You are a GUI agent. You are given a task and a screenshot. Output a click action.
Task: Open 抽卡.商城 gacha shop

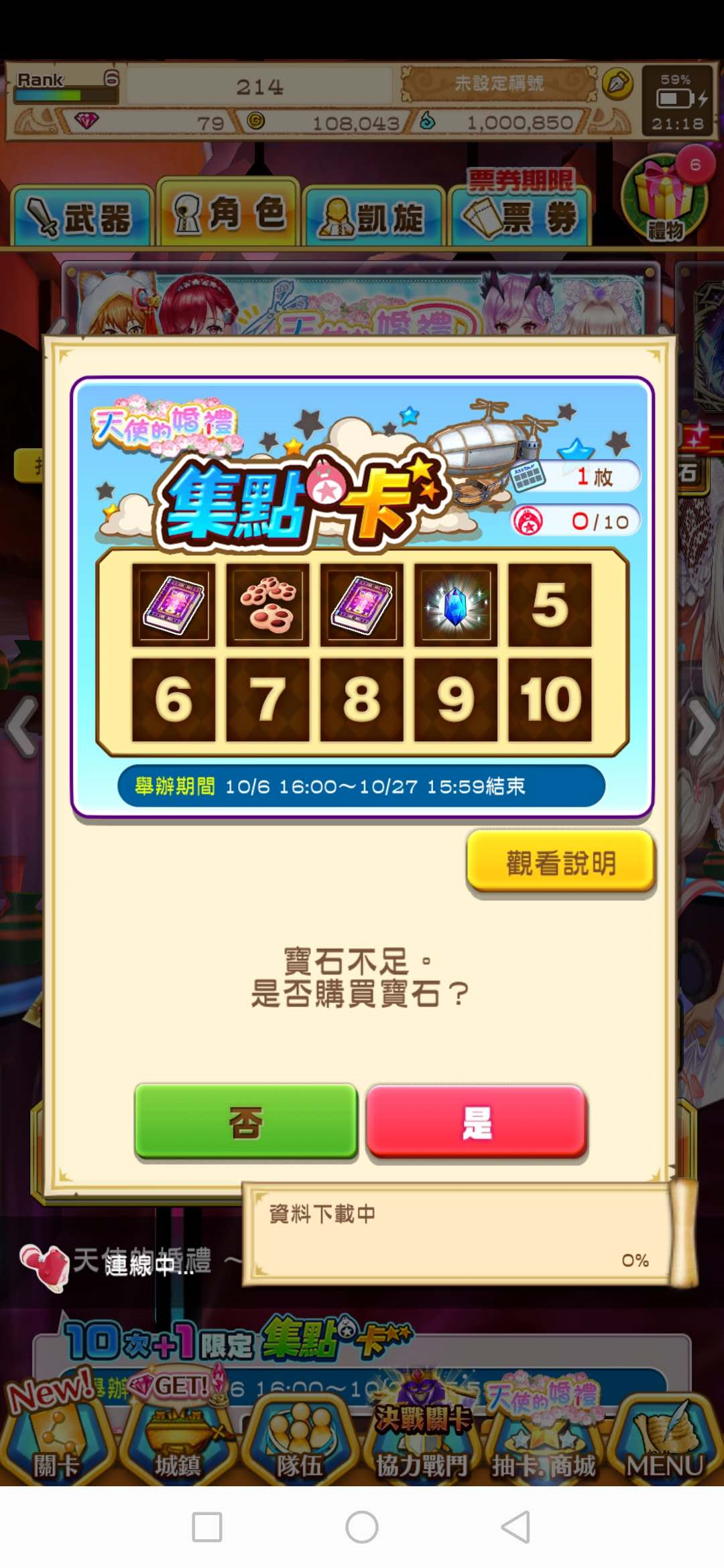pos(543,1447)
